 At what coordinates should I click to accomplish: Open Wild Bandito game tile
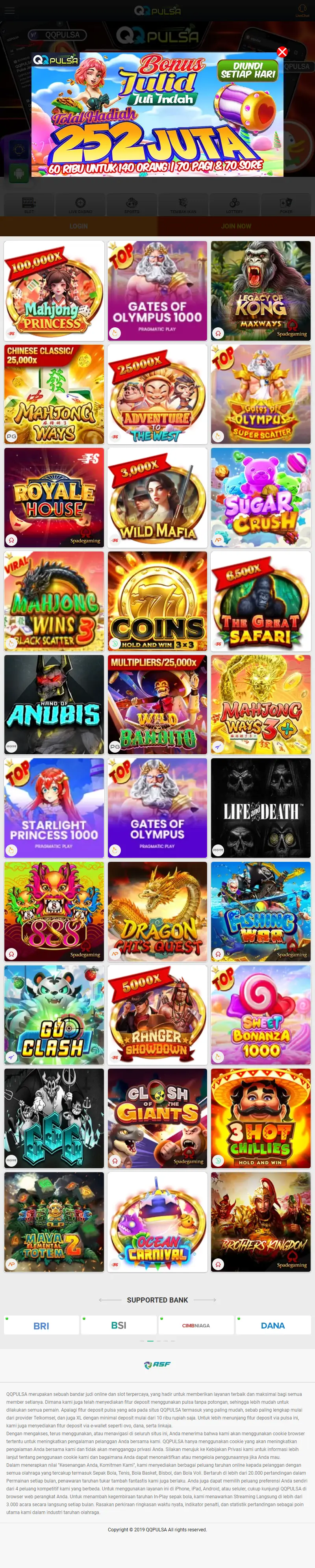point(157,704)
